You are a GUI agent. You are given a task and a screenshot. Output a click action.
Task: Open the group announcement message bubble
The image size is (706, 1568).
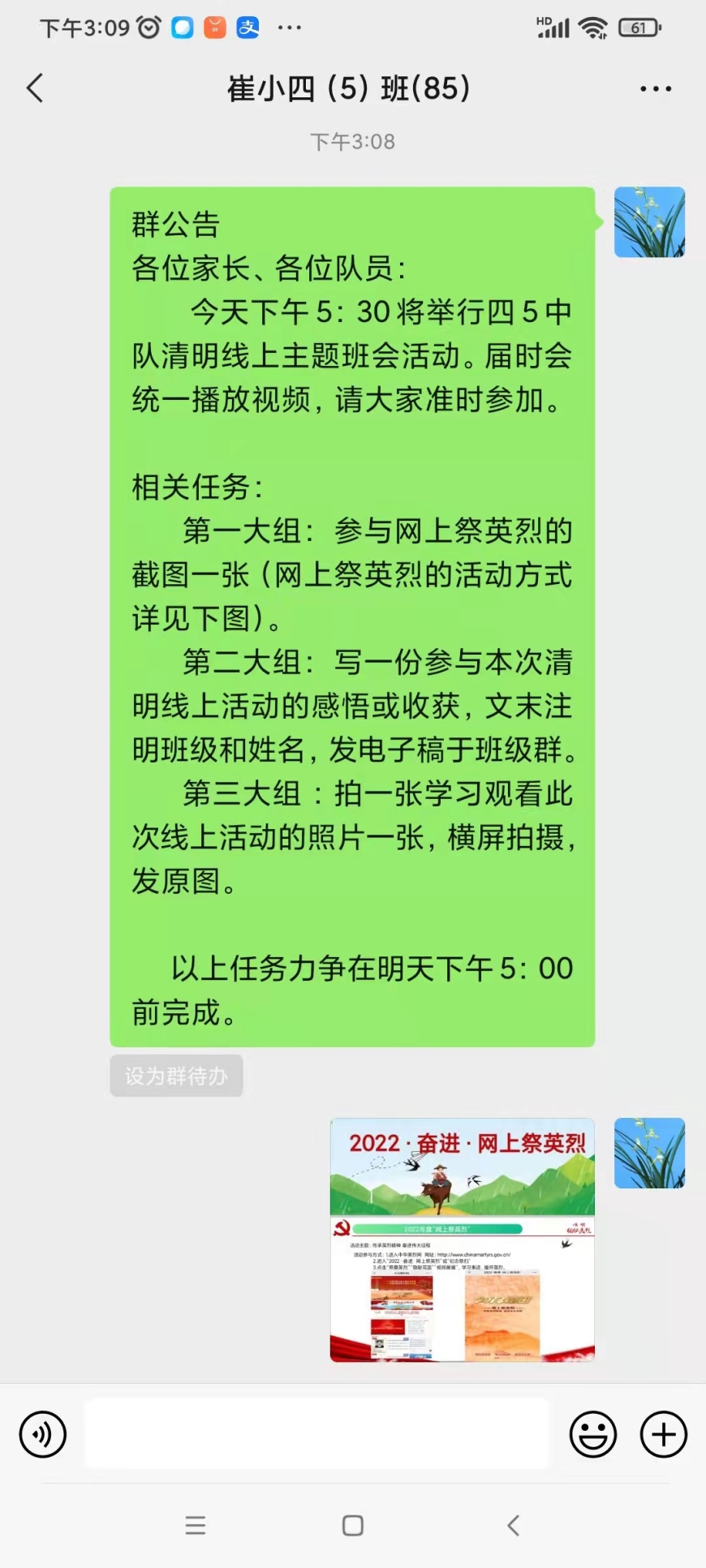pos(352,616)
